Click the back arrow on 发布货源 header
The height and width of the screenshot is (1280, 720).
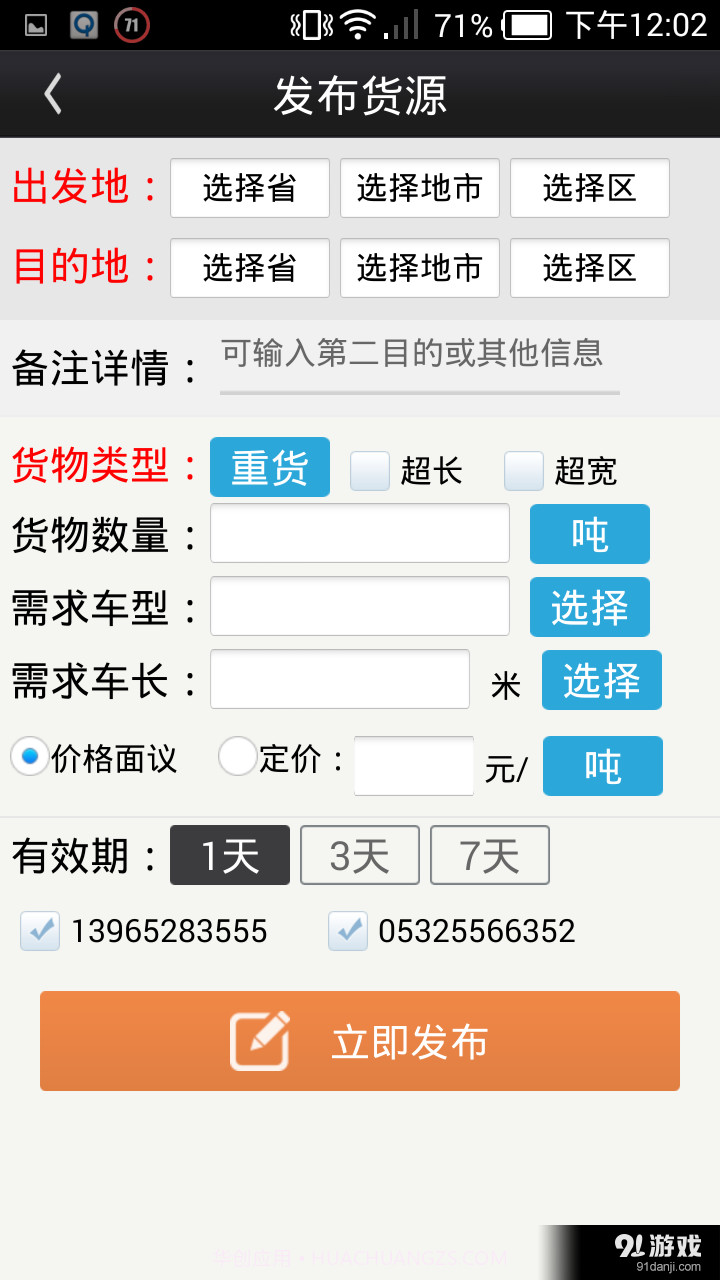52,93
